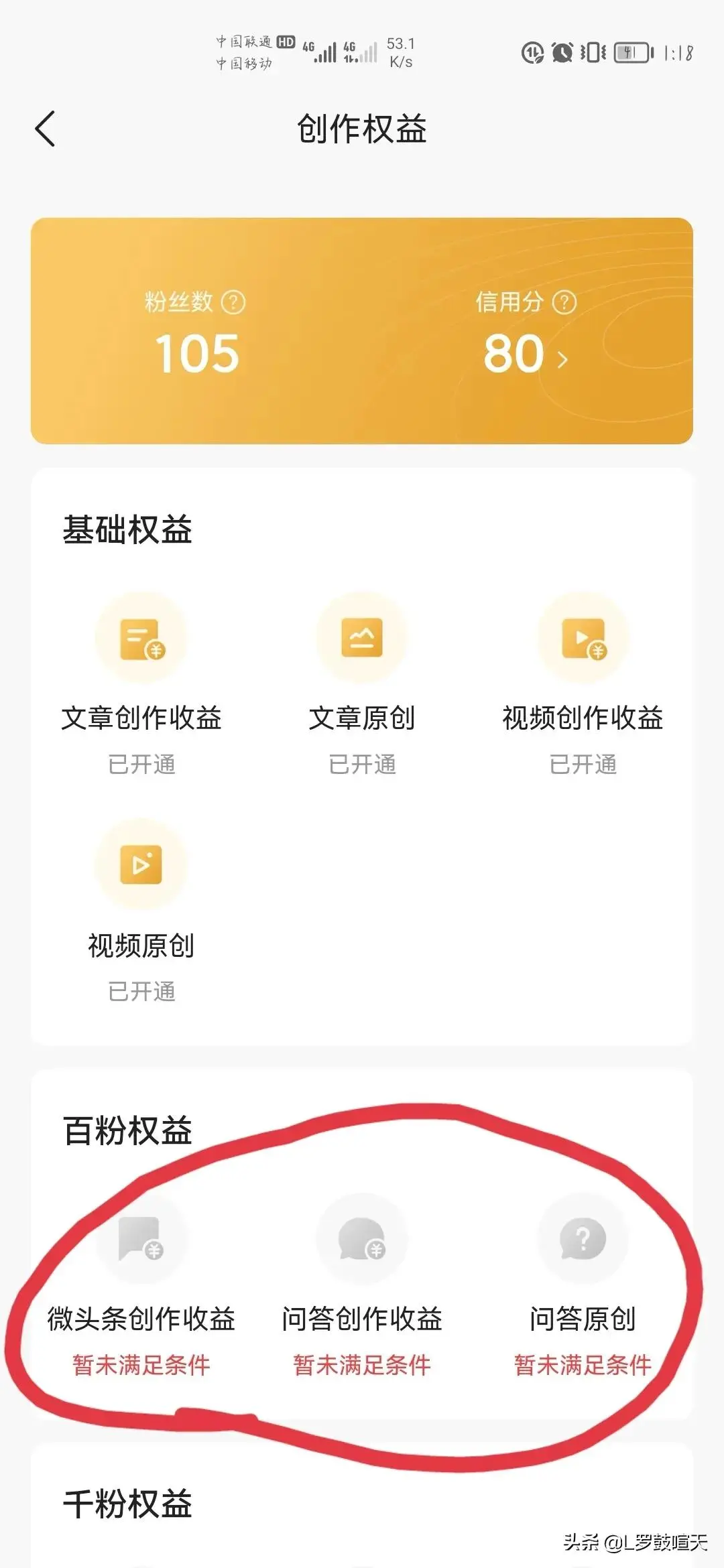Open 问答创作收益 benefit
This screenshot has height=1568, width=724.
(x=362, y=1285)
